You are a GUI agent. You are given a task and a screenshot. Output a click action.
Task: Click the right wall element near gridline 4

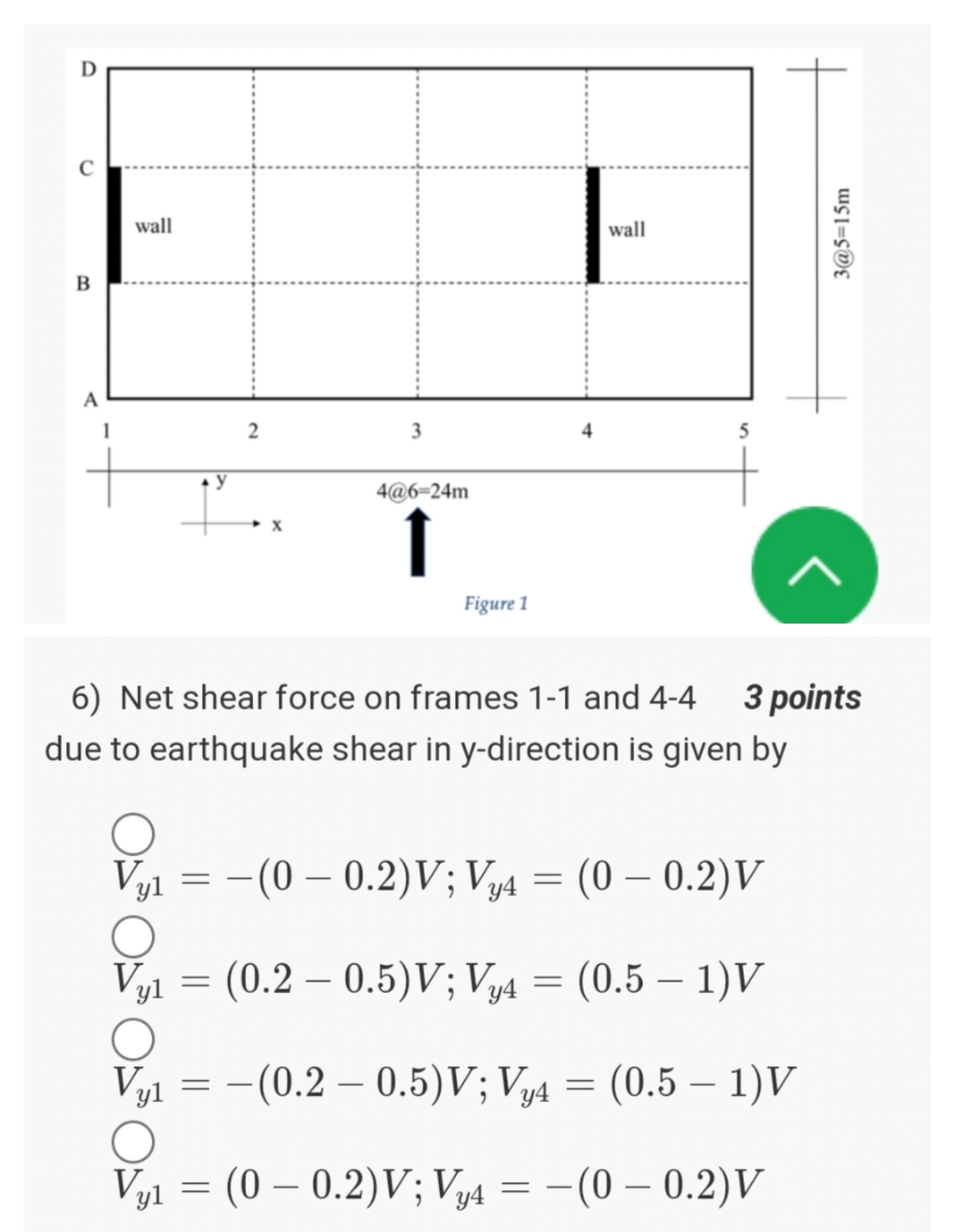[x=592, y=224]
